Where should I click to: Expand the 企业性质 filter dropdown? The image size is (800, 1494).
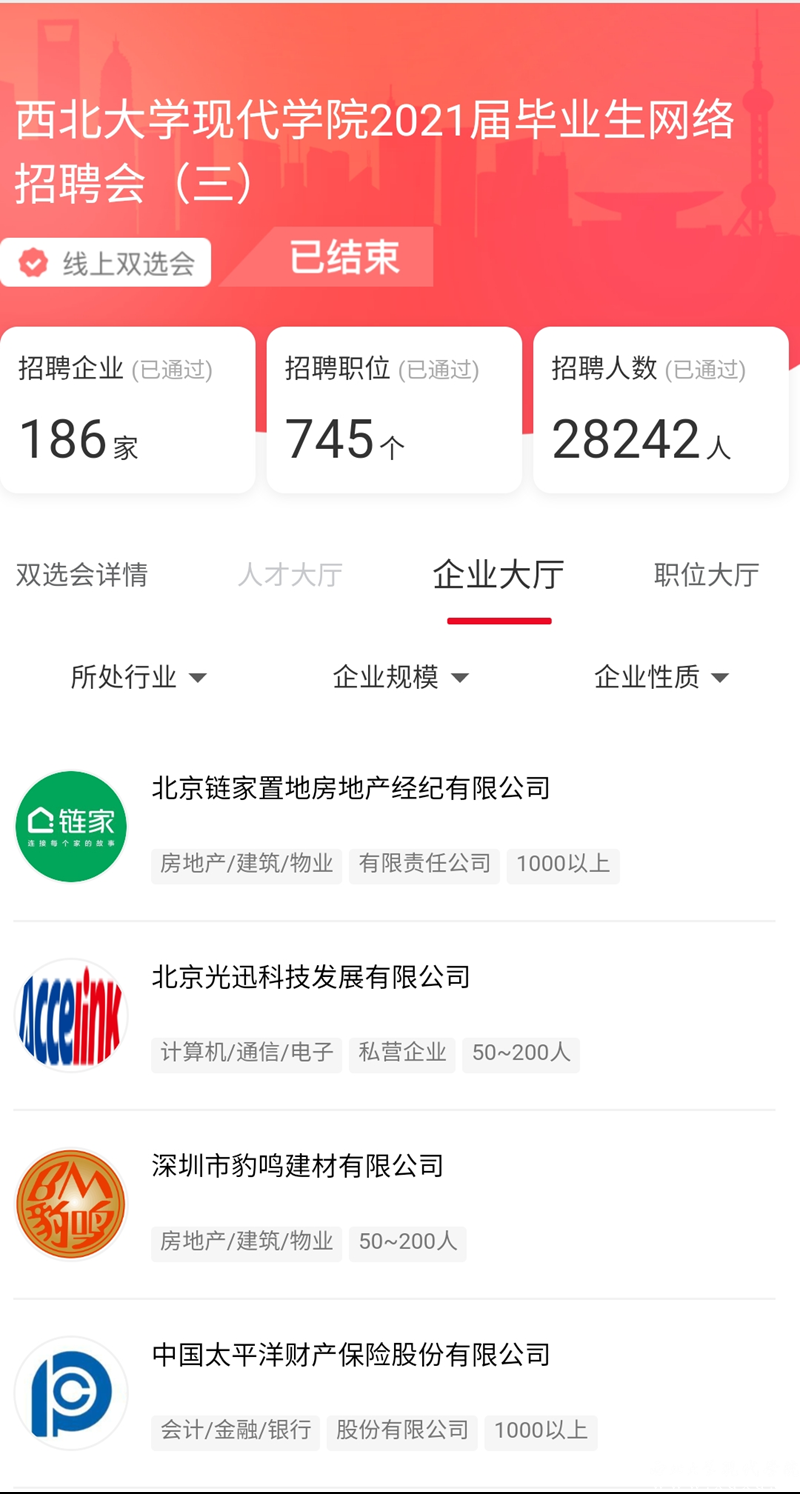[x=661, y=677]
